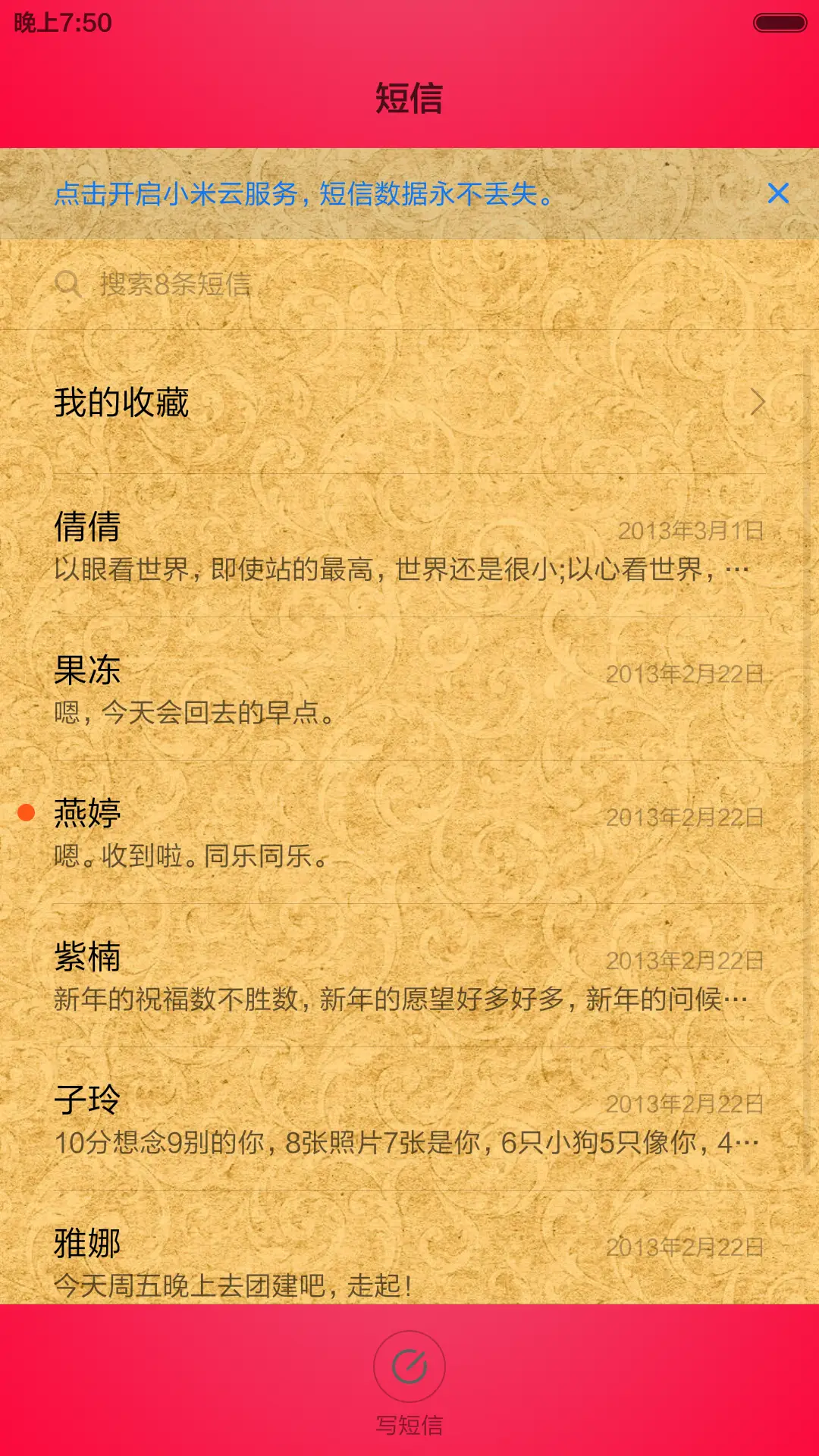The image size is (819, 1456).
Task: Tap into the 搜索8条短信 input field
Action: coord(303,284)
